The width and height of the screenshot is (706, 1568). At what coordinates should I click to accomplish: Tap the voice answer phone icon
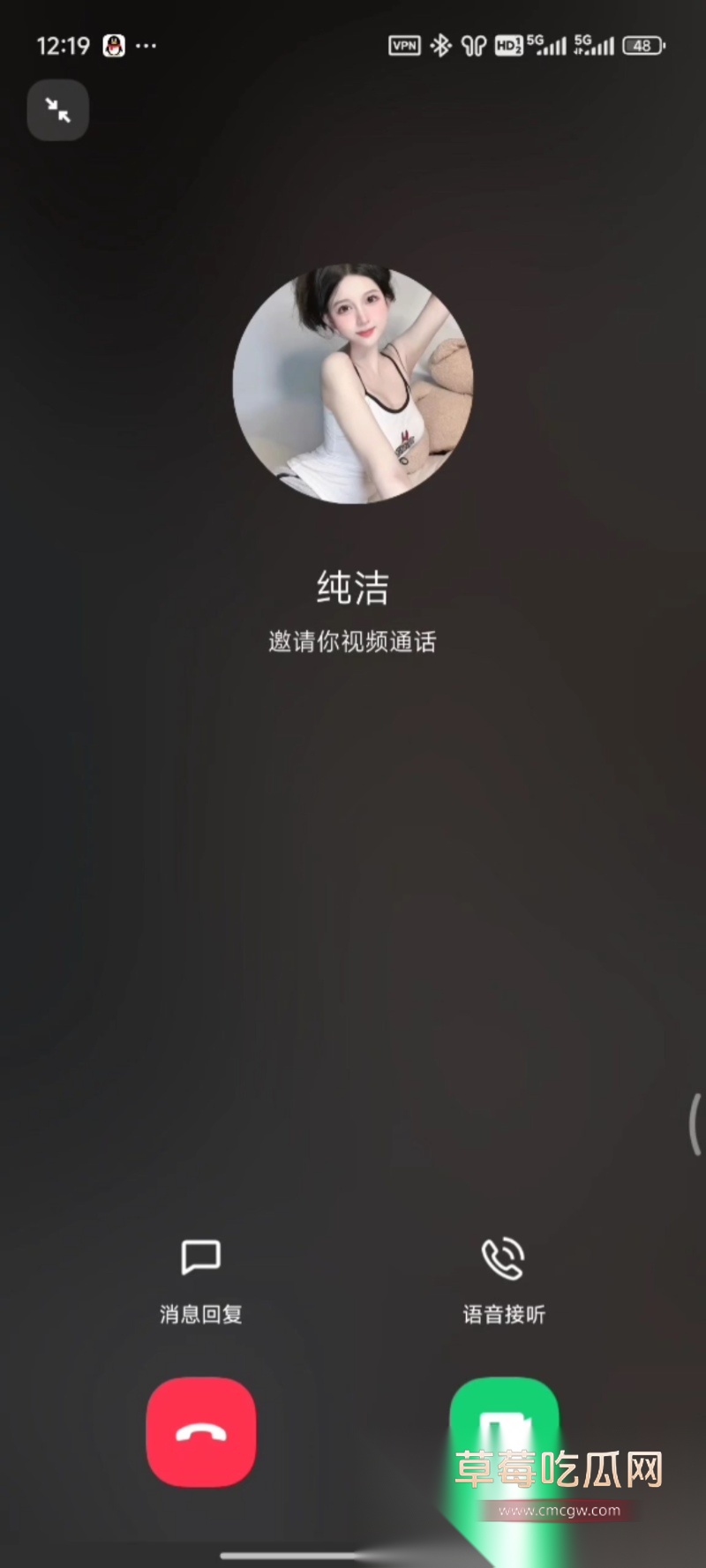tap(502, 1257)
